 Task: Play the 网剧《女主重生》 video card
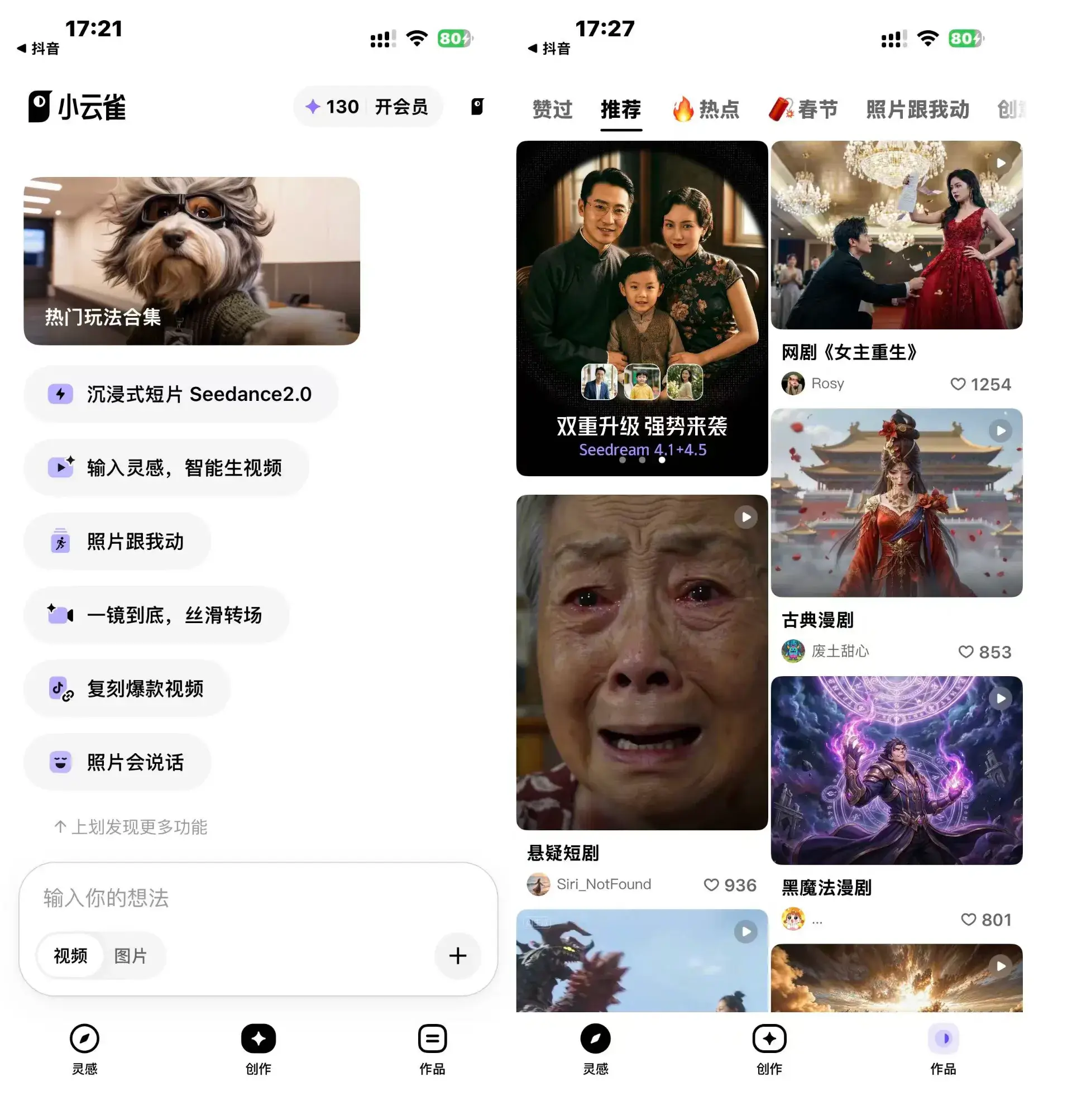click(896, 235)
